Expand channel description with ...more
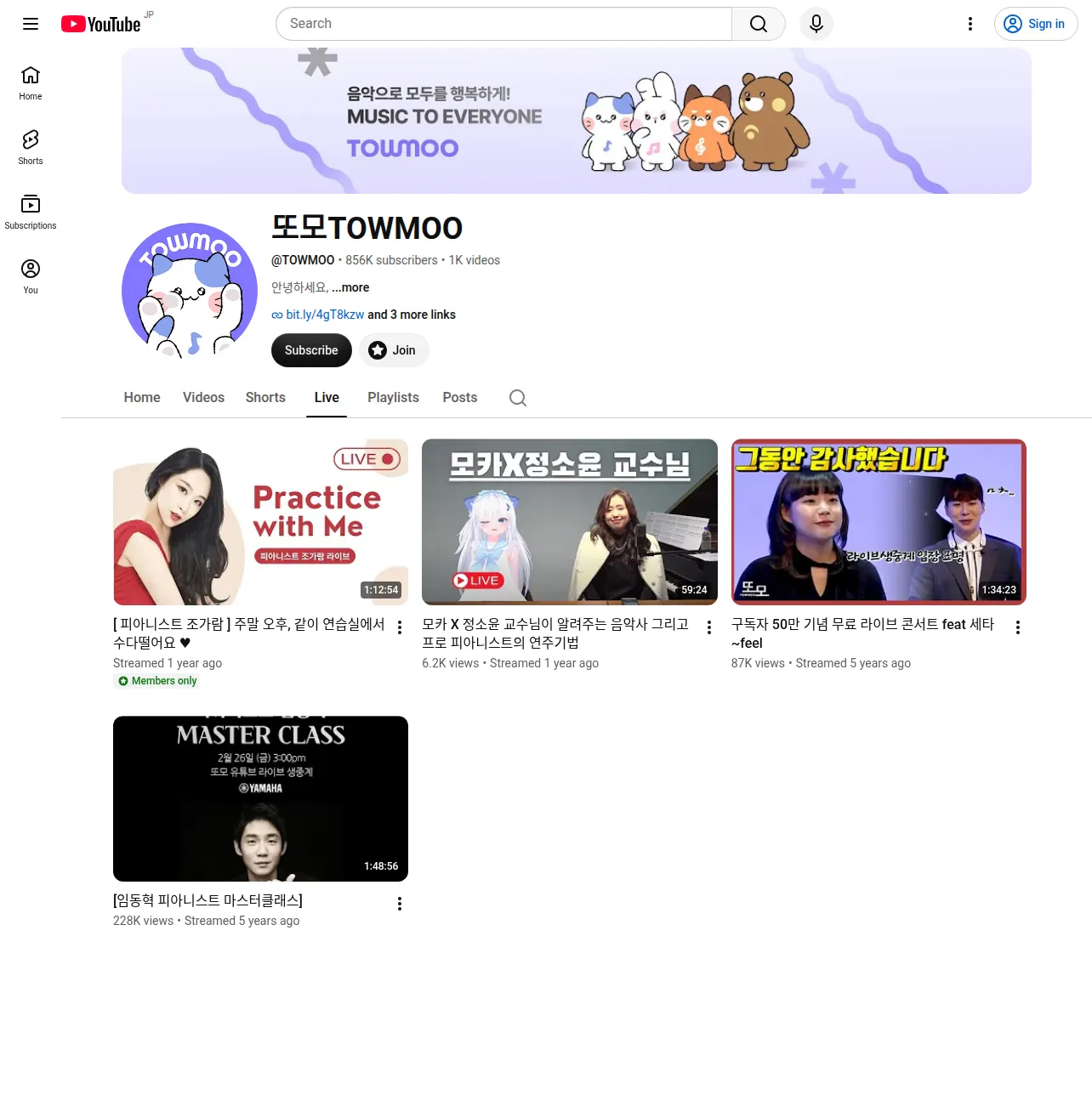The height and width of the screenshot is (1095, 1092). point(350,287)
